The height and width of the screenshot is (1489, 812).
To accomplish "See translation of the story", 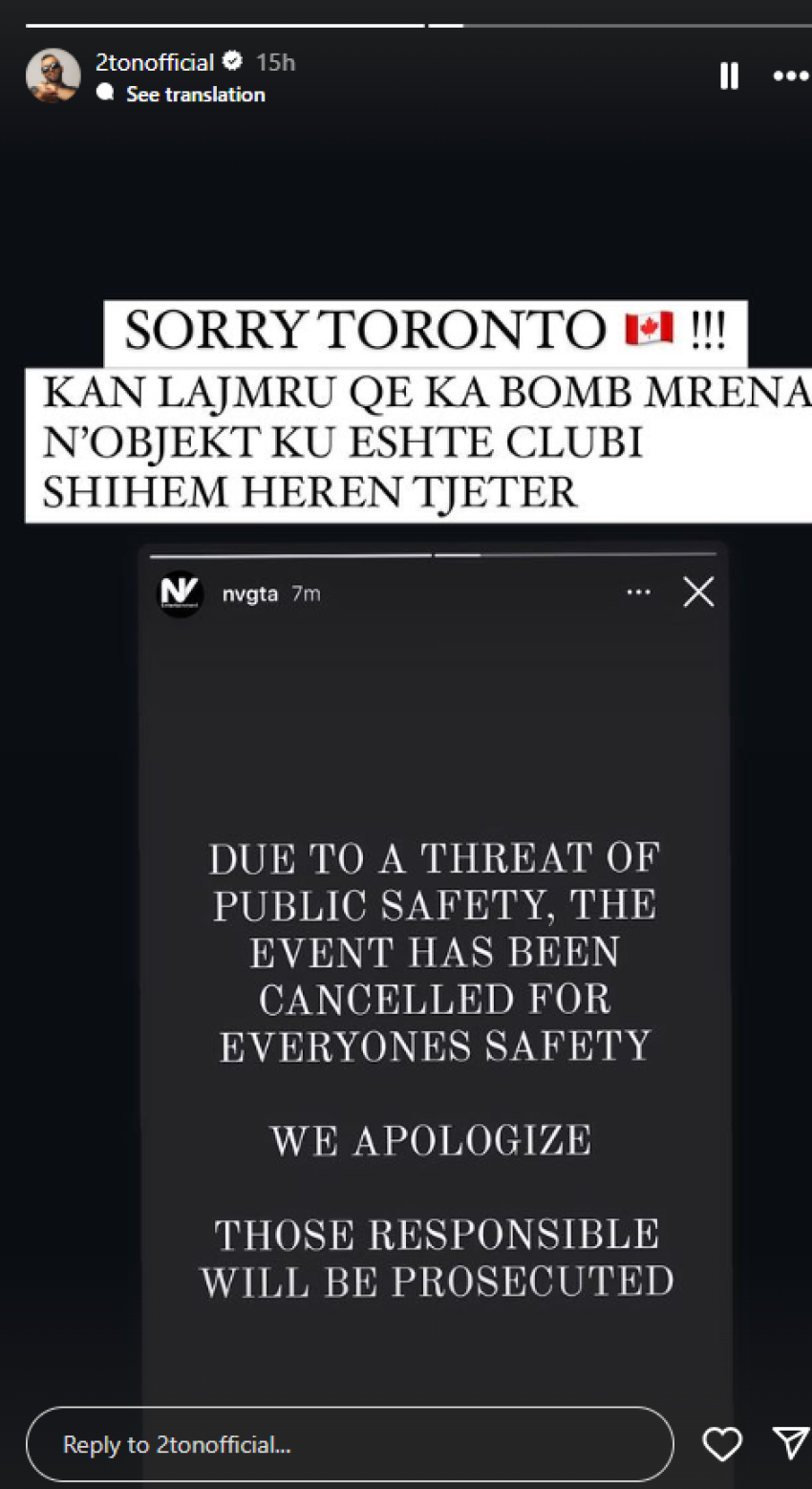I will tap(195, 94).
